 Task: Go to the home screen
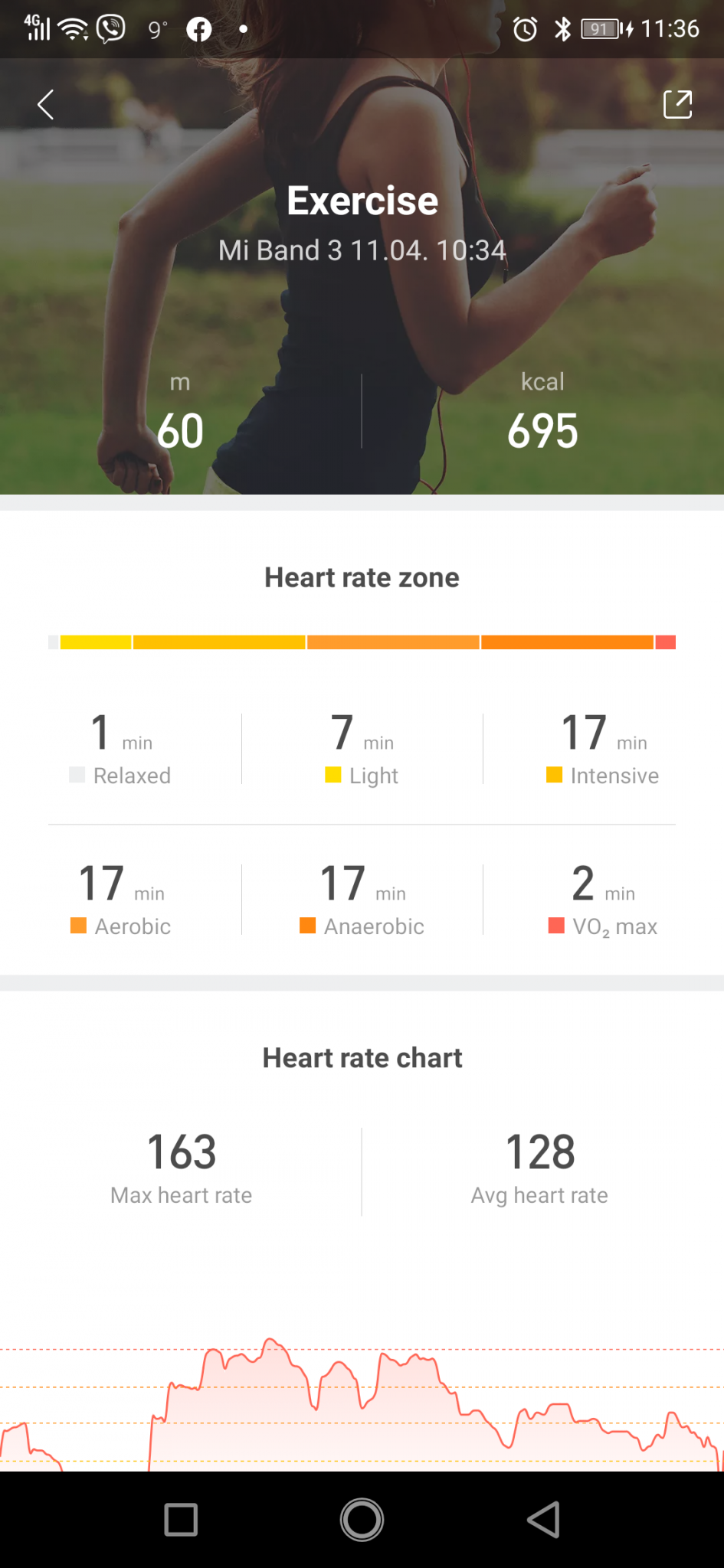(x=362, y=1520)
